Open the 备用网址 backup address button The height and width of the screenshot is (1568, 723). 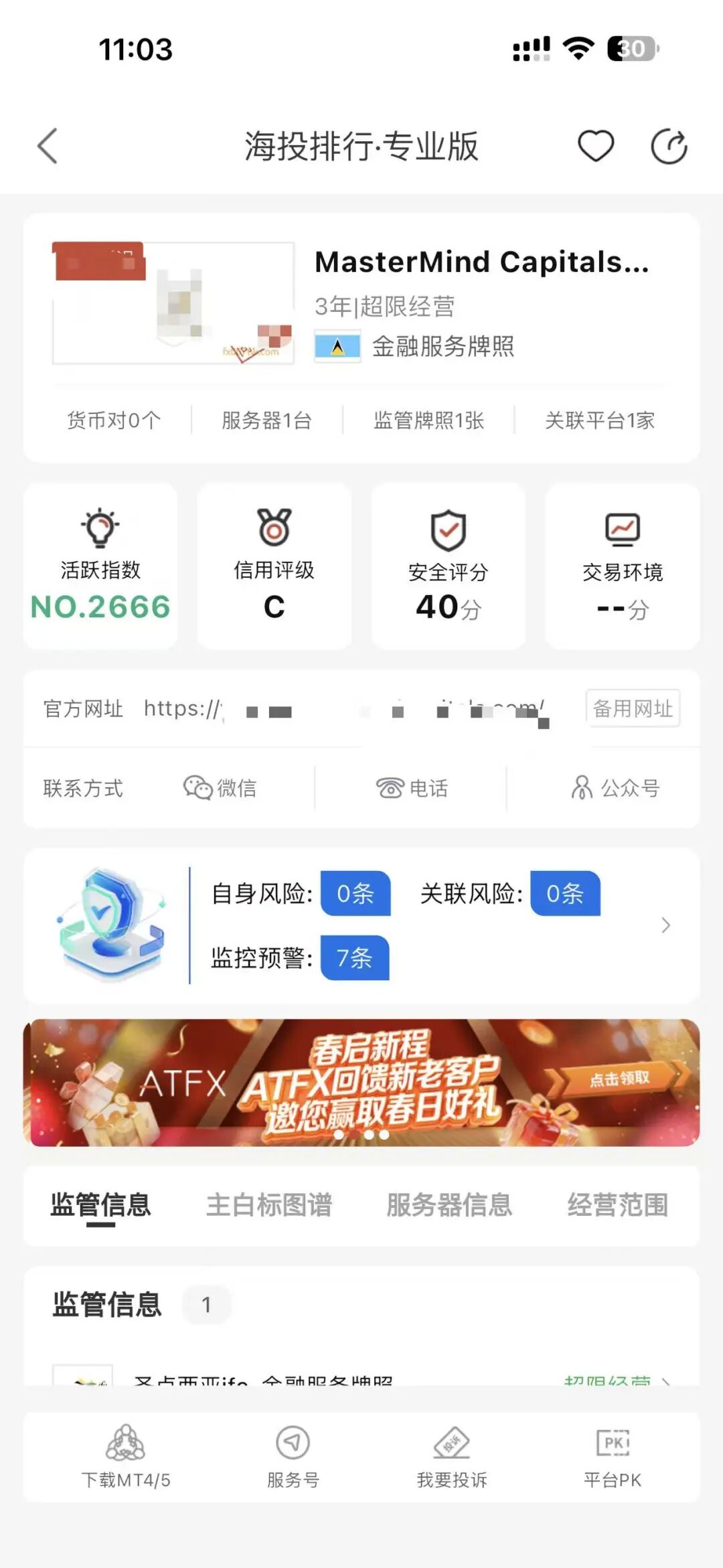tap(633, 708)
